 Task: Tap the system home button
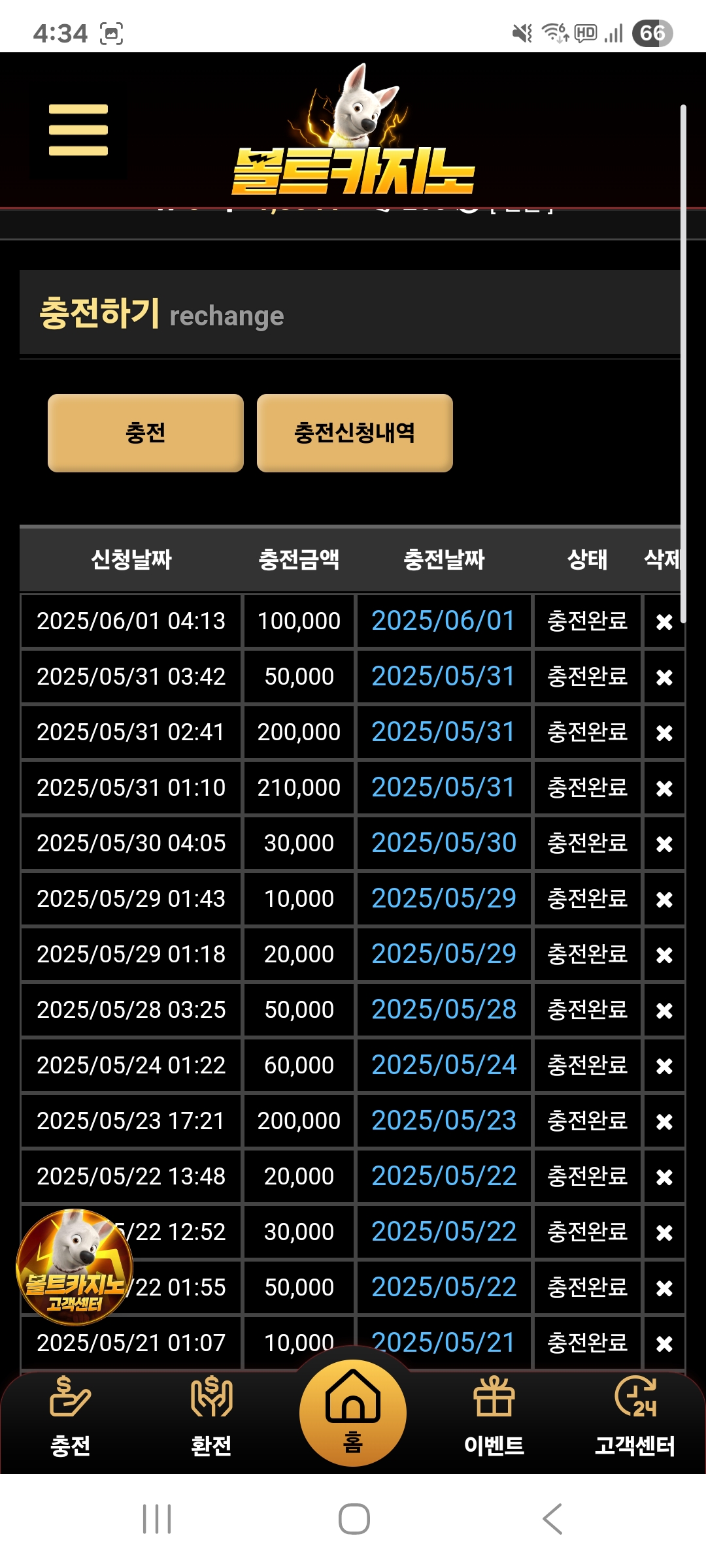[354, 1518]
